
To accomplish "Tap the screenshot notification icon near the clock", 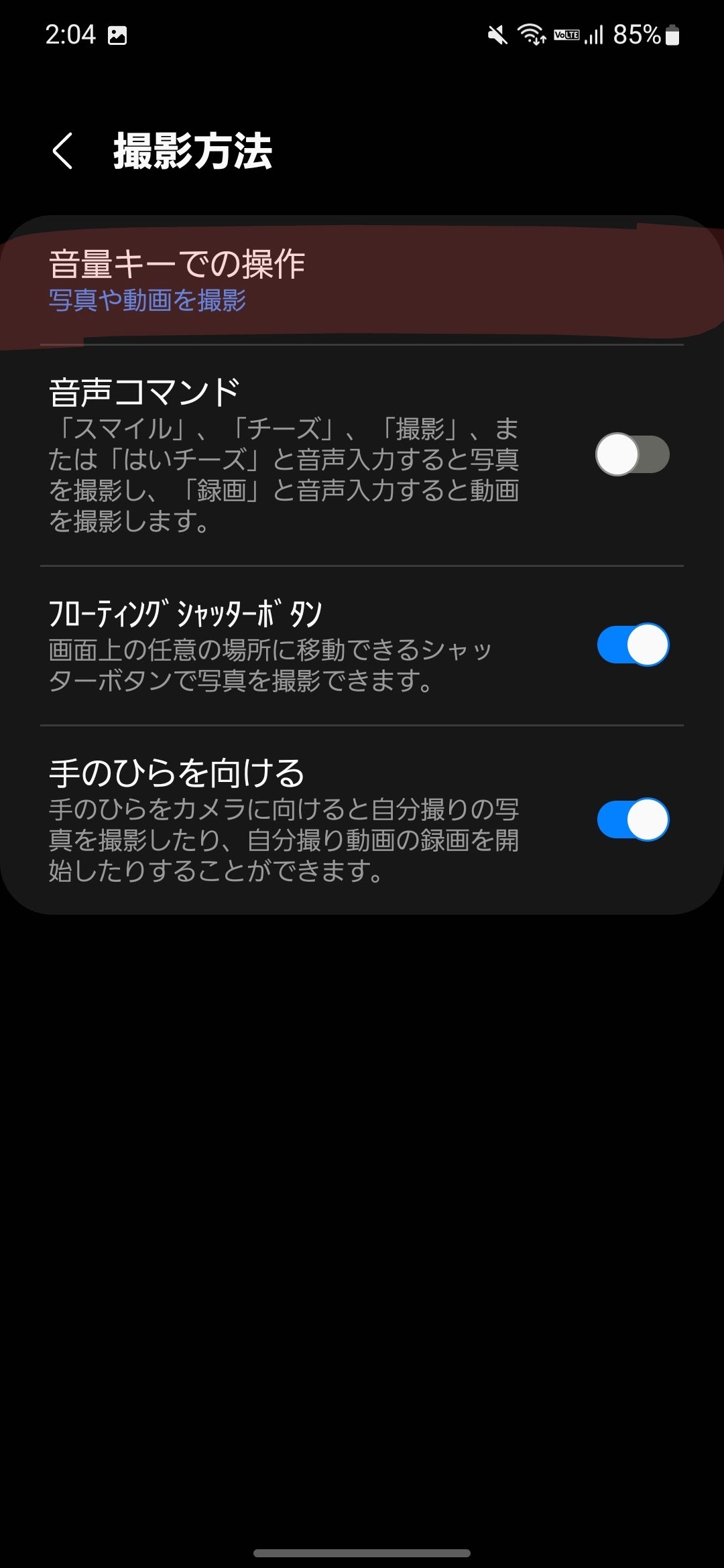I will click(x=117, y=36).
